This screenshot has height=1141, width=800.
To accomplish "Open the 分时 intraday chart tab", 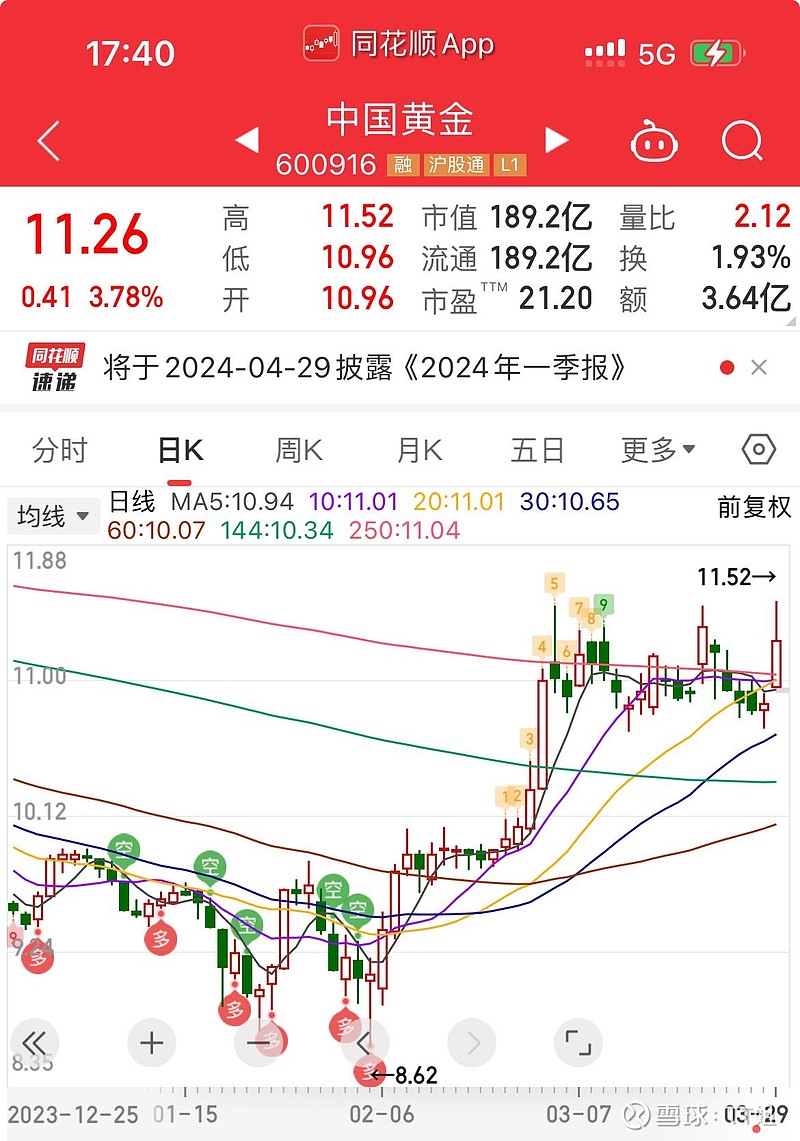I will tap(62, 451).
